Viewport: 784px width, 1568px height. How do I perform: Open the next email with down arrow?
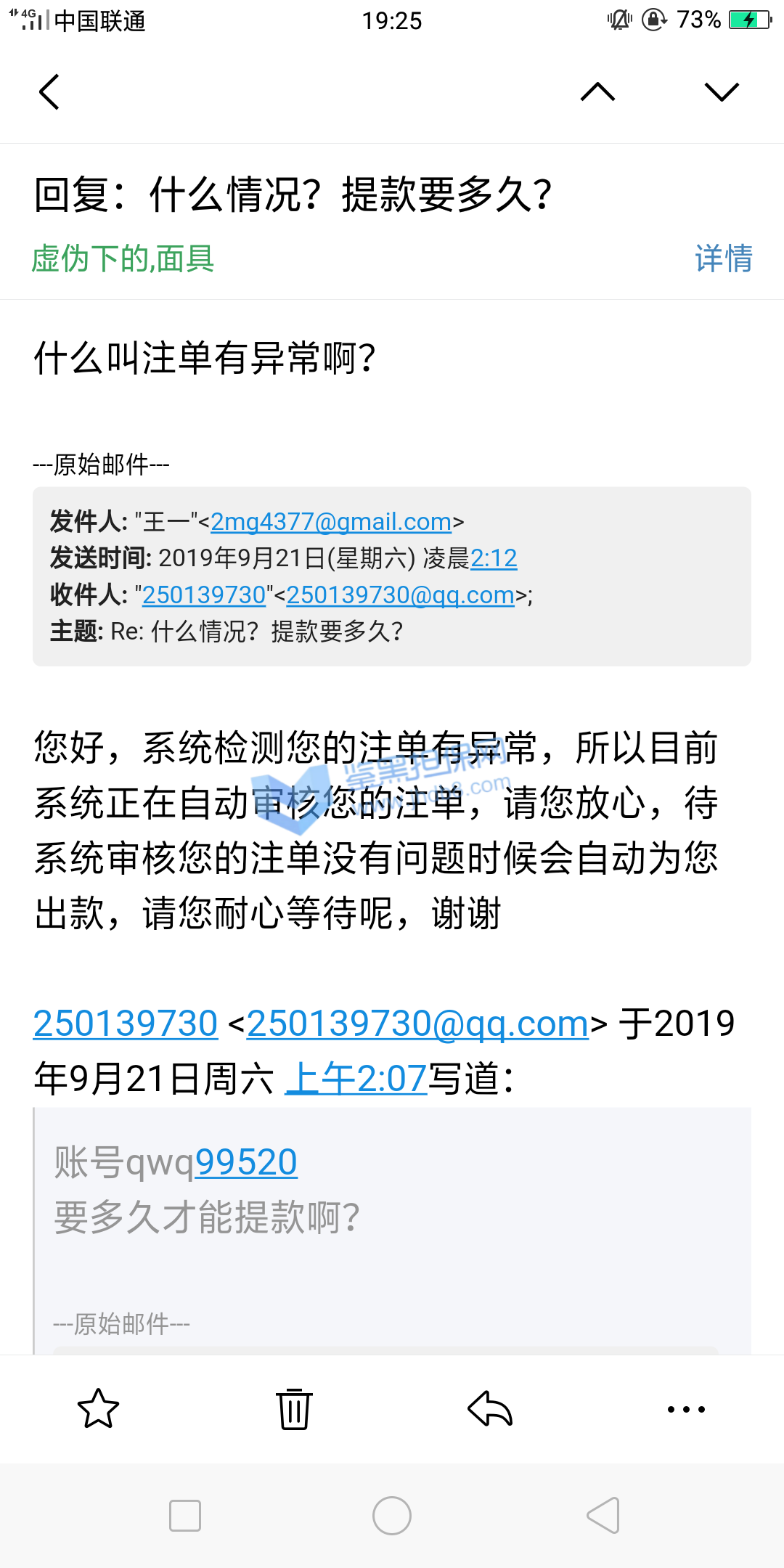721,92
